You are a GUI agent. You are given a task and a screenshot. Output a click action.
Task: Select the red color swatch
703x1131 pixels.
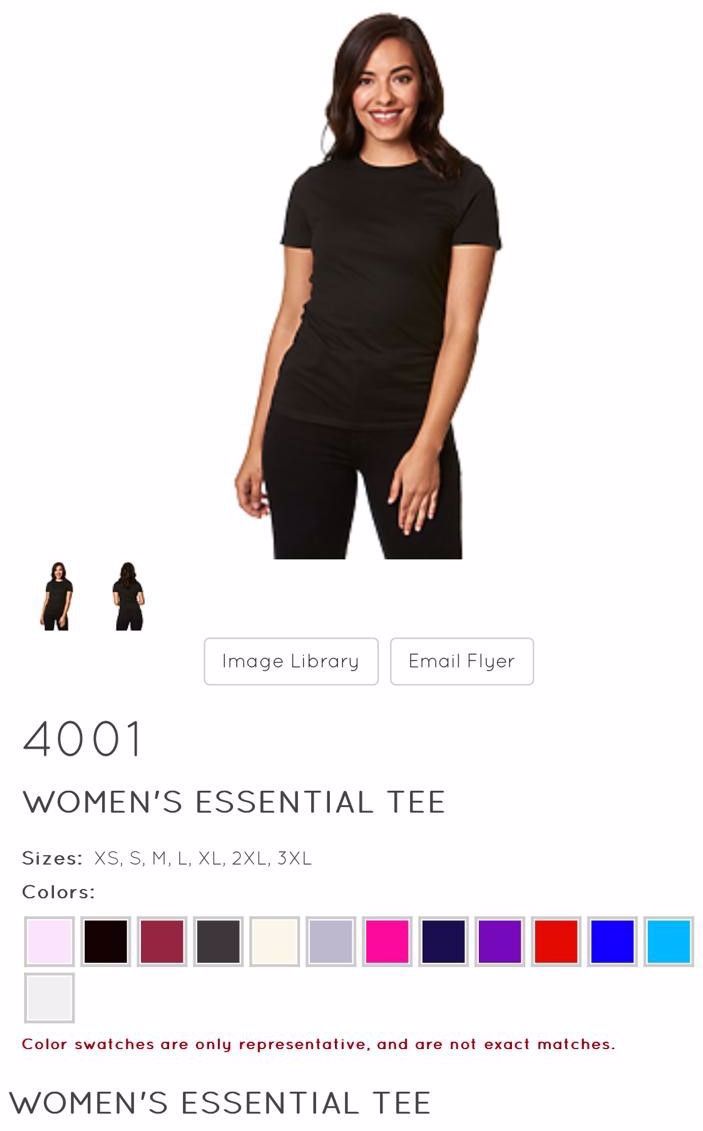556,941
